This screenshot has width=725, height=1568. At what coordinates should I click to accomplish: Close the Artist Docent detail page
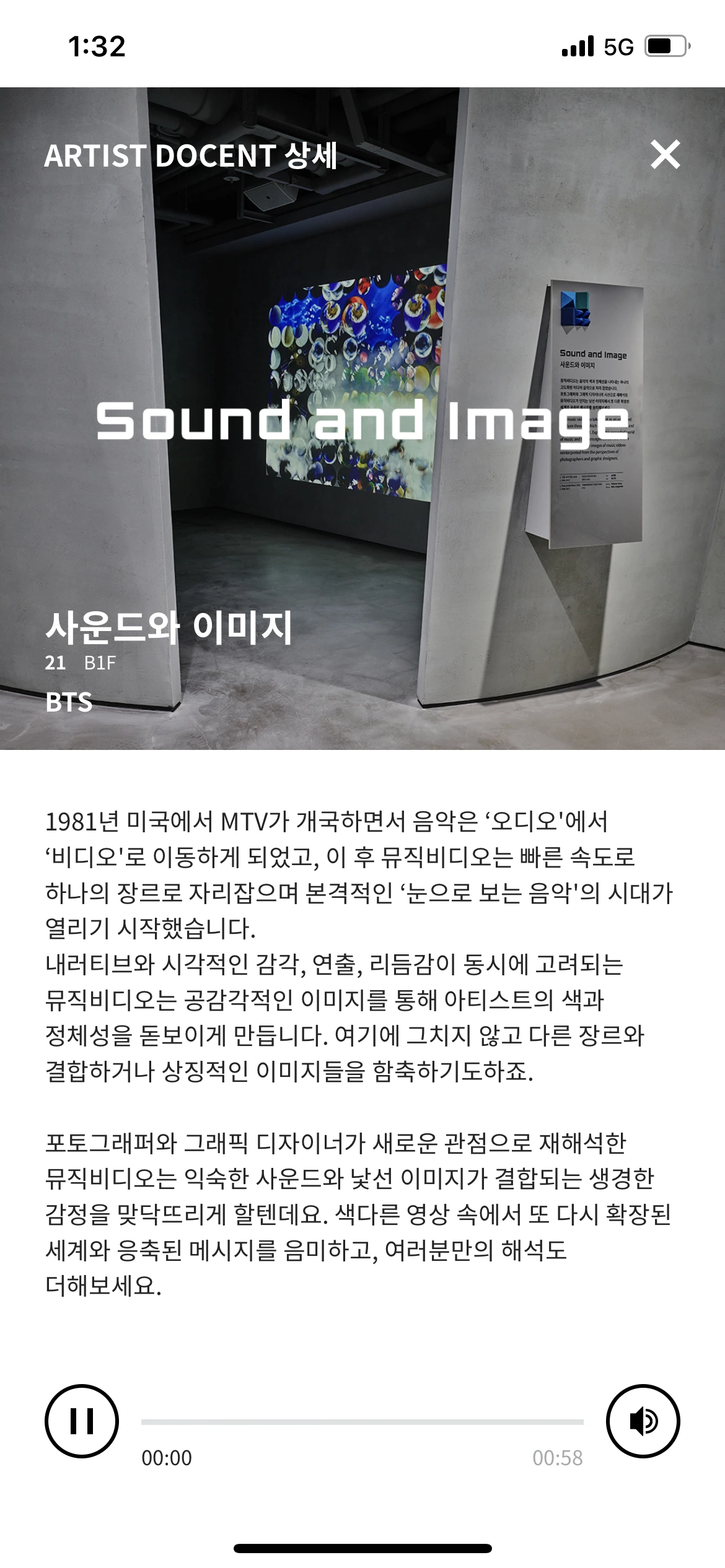click(x=666, y=155)
